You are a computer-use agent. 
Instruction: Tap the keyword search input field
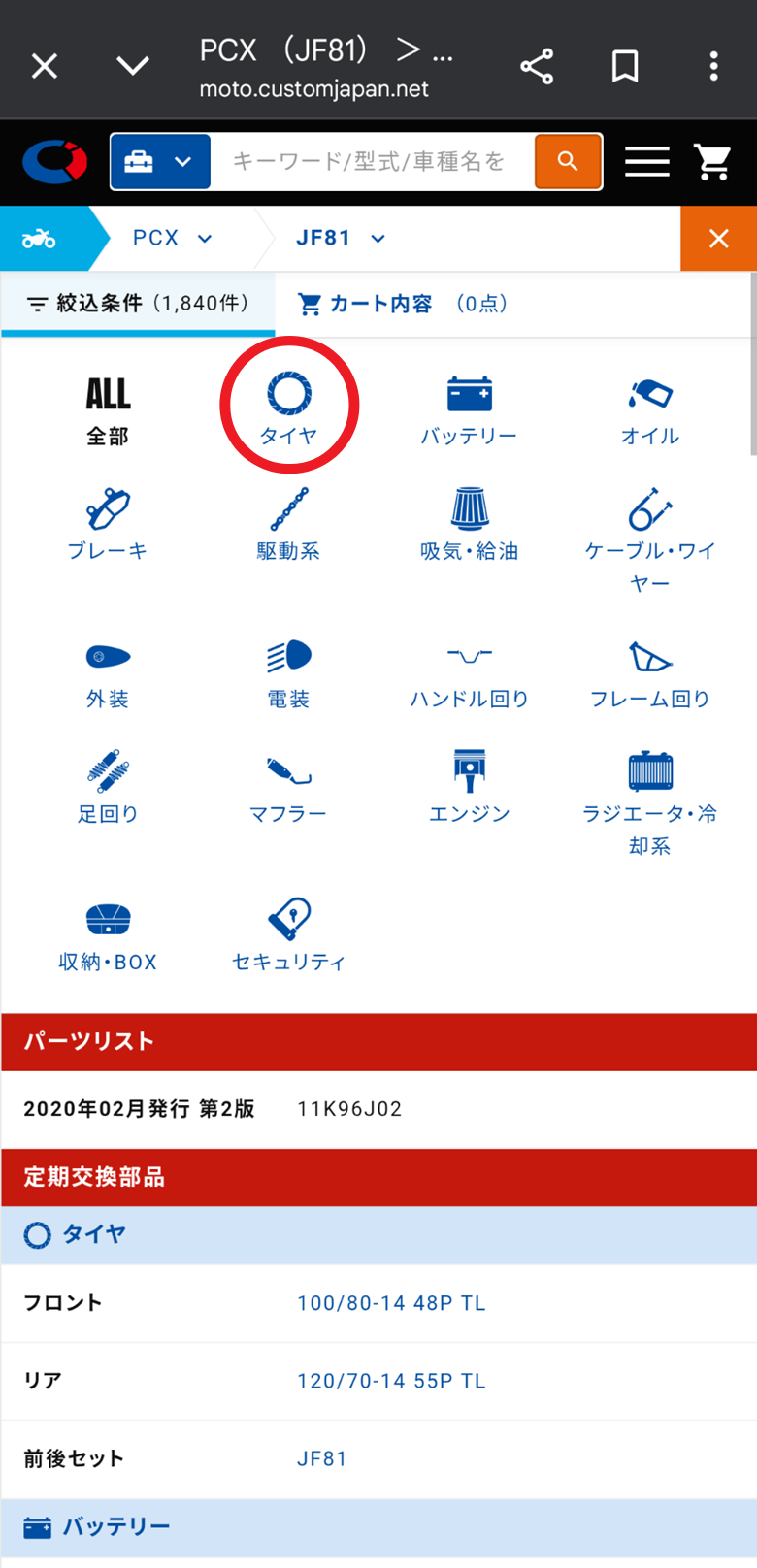(x=371, y=161)
